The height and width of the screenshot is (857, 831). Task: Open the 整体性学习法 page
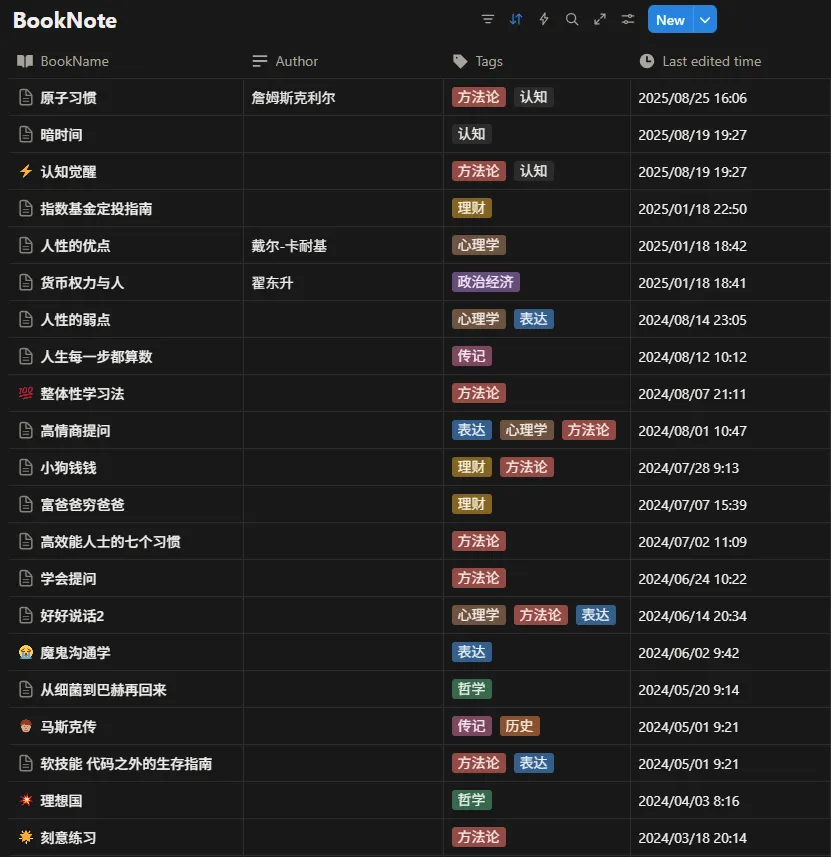pos(82,394)
